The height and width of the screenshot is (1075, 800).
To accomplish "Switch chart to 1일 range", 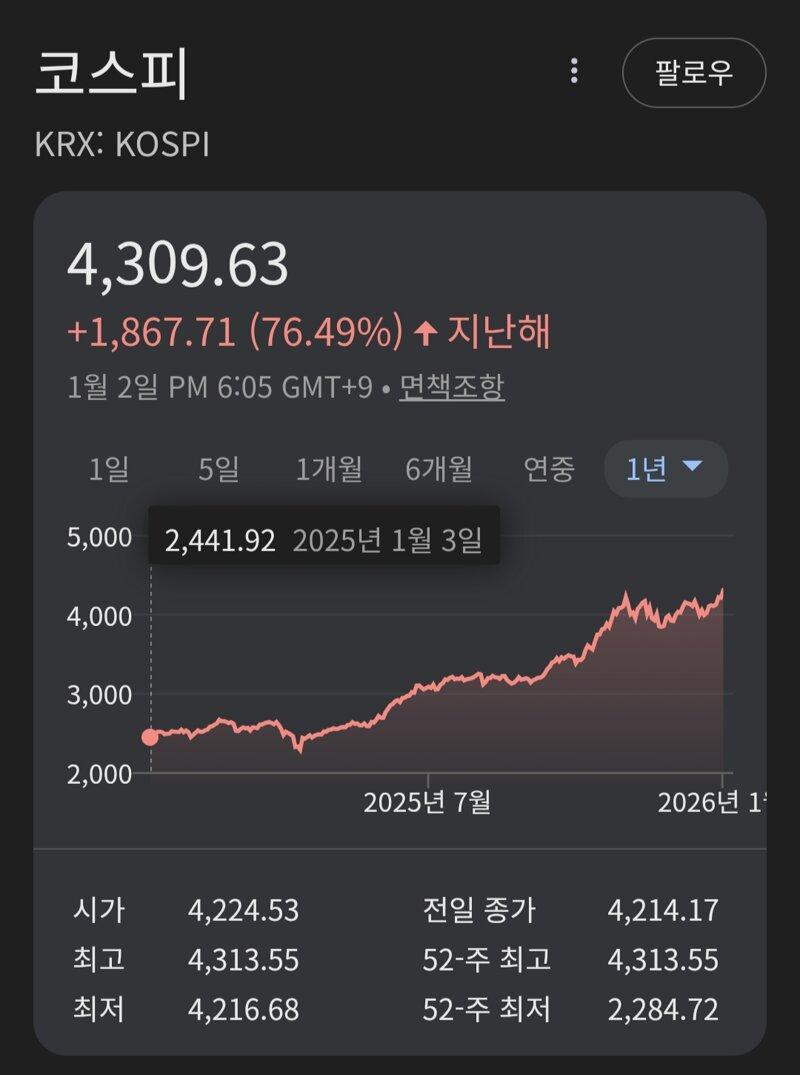I will pyautogui.click(x=109, y=468).
